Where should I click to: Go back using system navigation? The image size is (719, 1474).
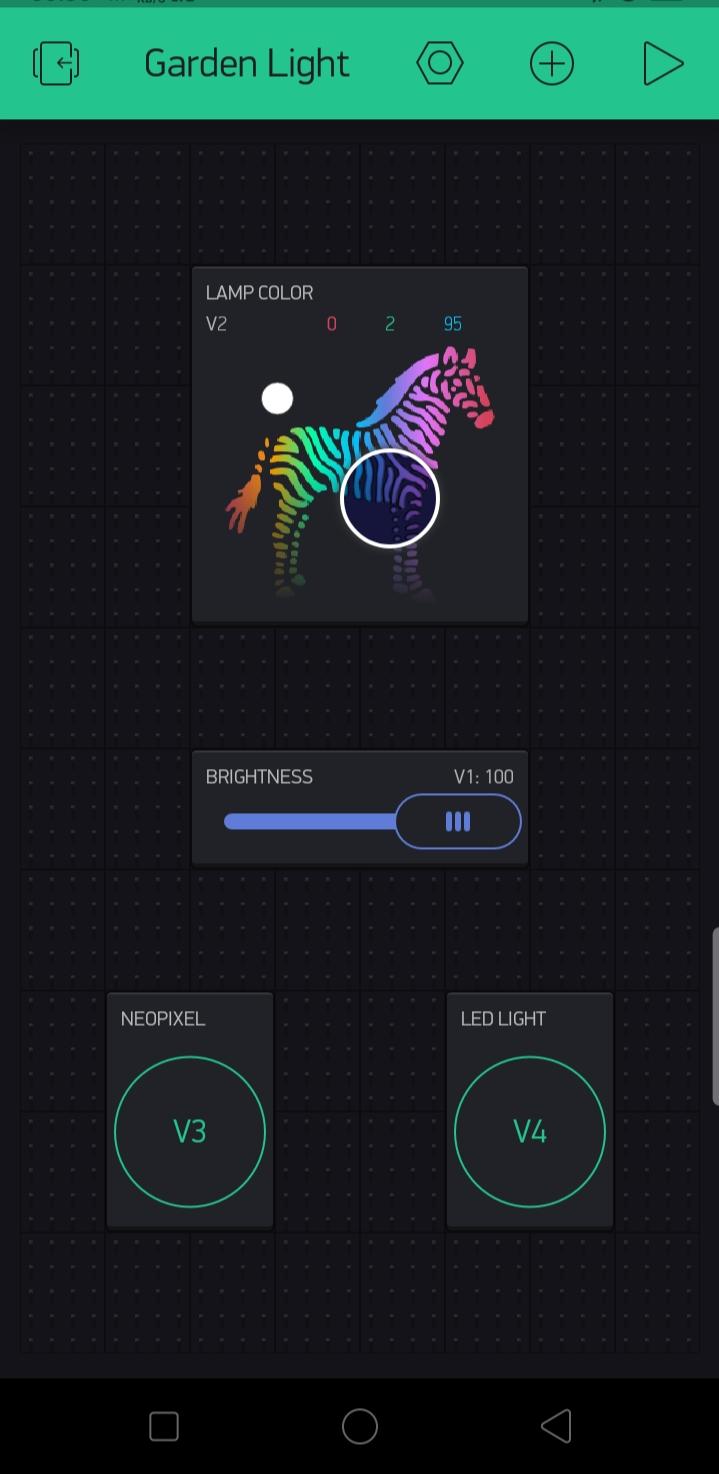tap(556, 1426)
